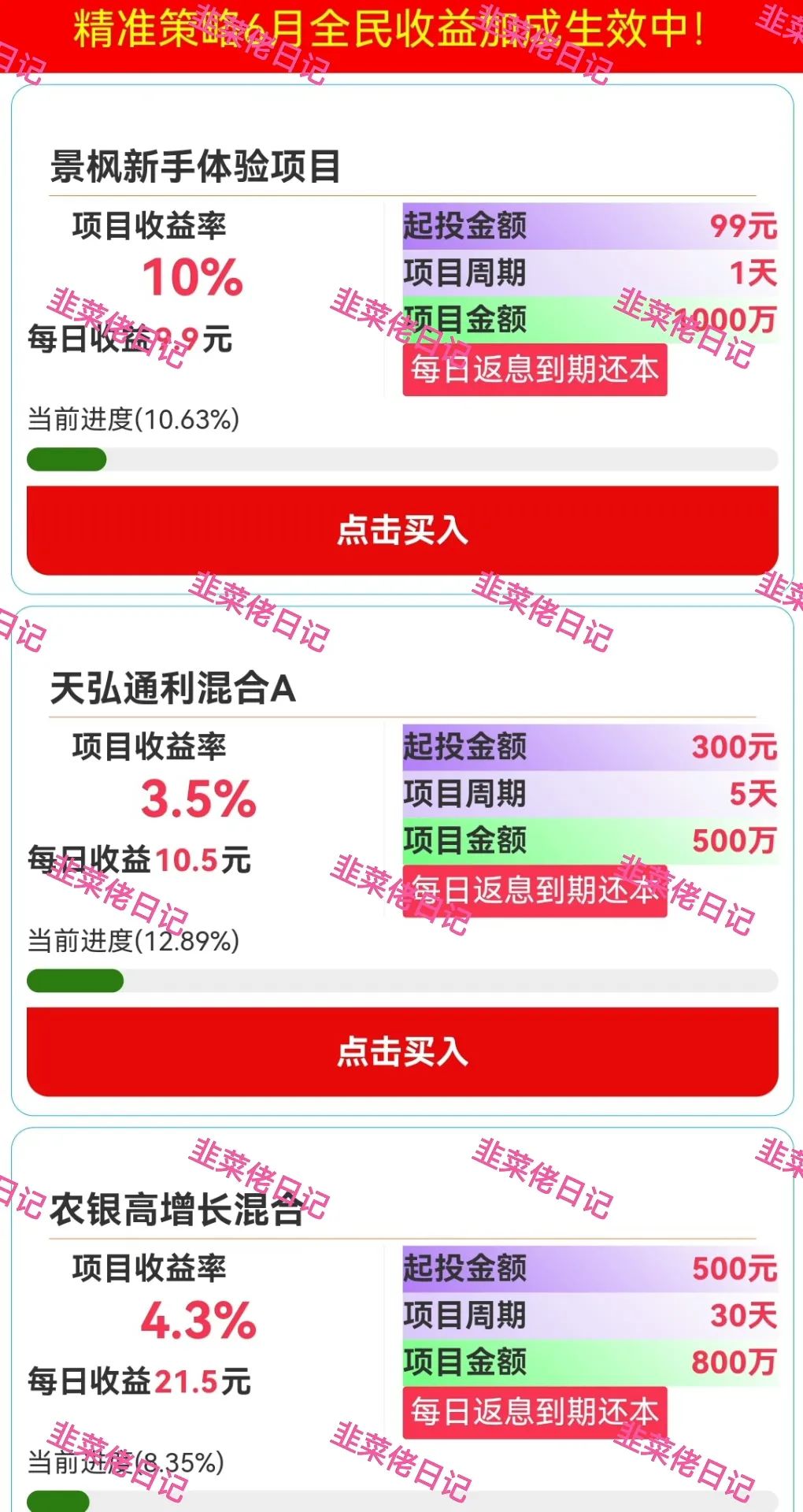
Task: Open the 农银高增长混合 project card
Action: 177,1210
